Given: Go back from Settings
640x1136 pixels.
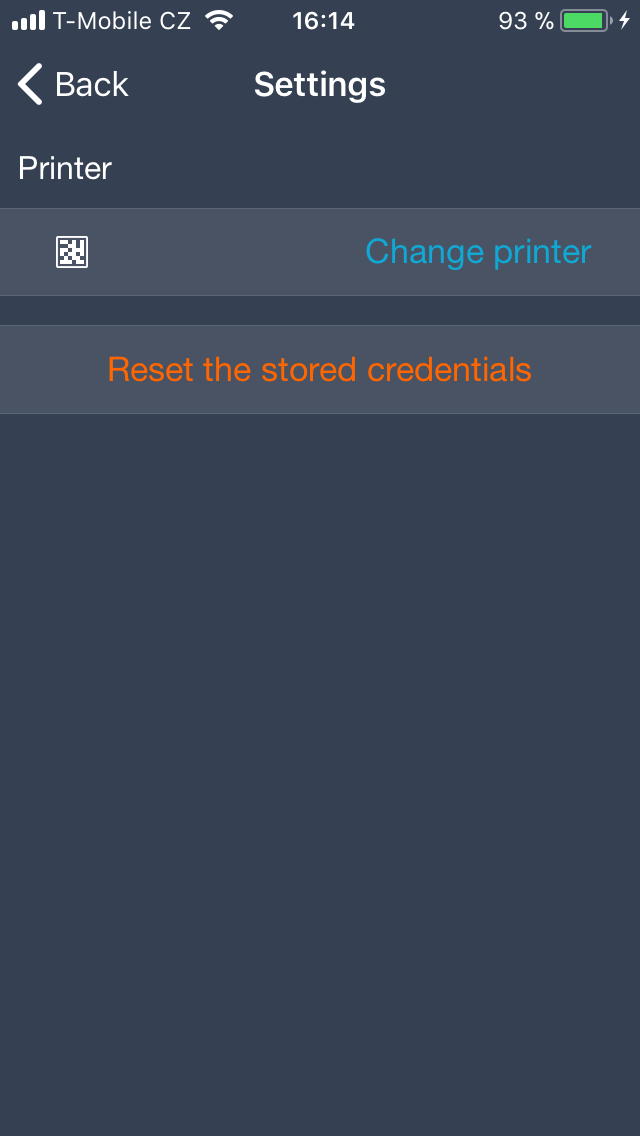Looking at the screenshot, I should point(72,84).
